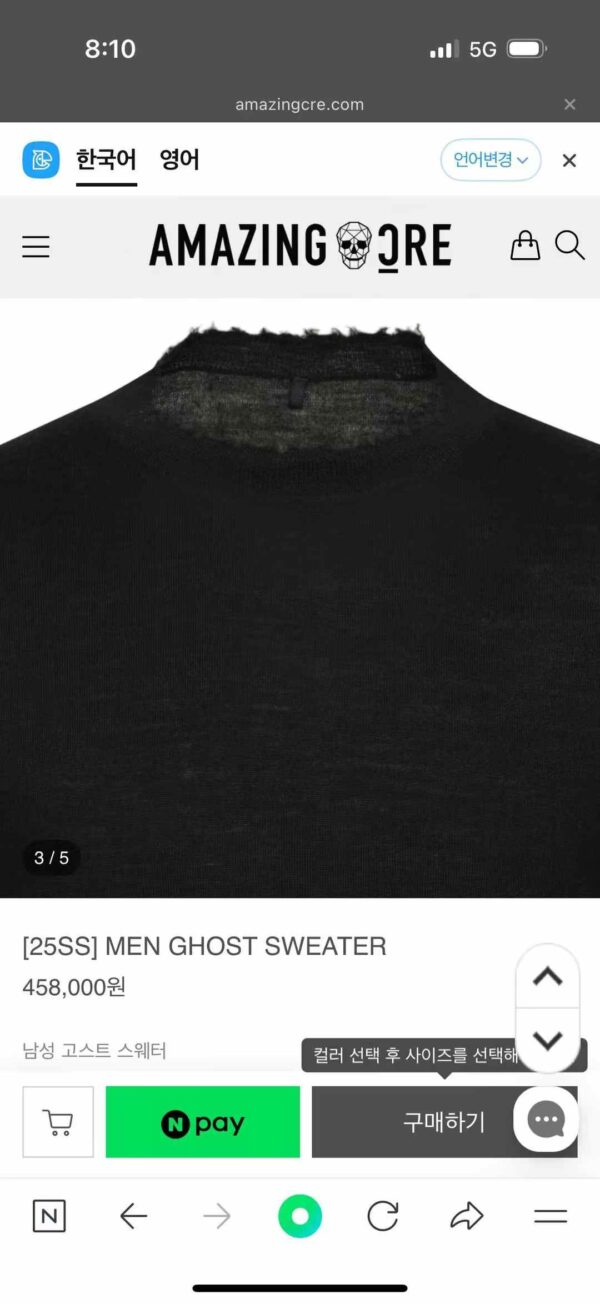
Task: Tap the green Naver search button
Action: pyautogui.click(x=300, y=1216)
